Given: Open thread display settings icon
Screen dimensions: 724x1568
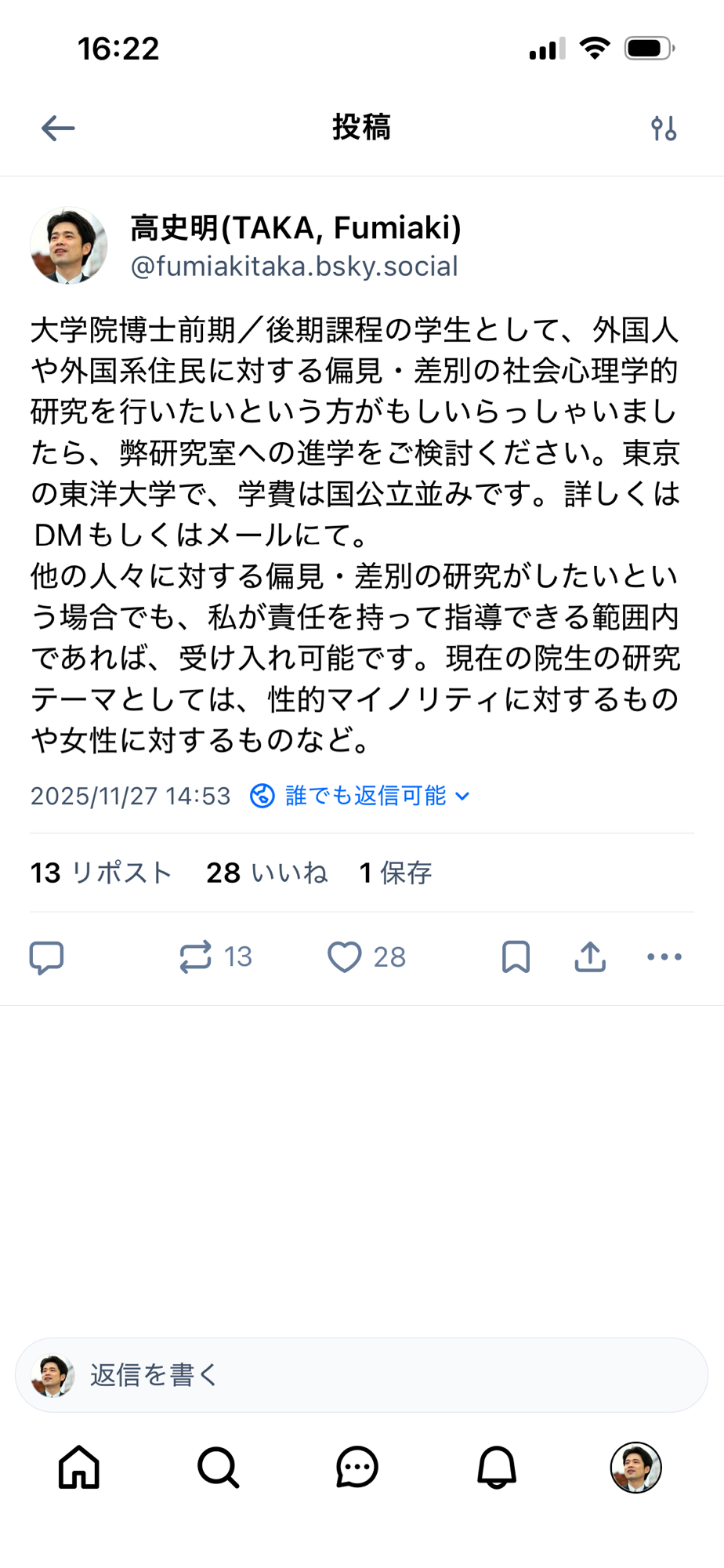Looking at the screenshot, I should tap(663, 128).
